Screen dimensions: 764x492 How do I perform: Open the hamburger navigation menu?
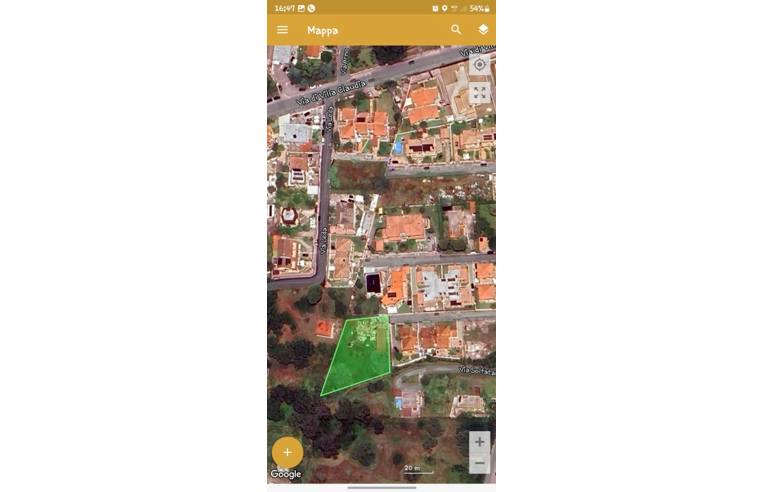click(283, 30)
